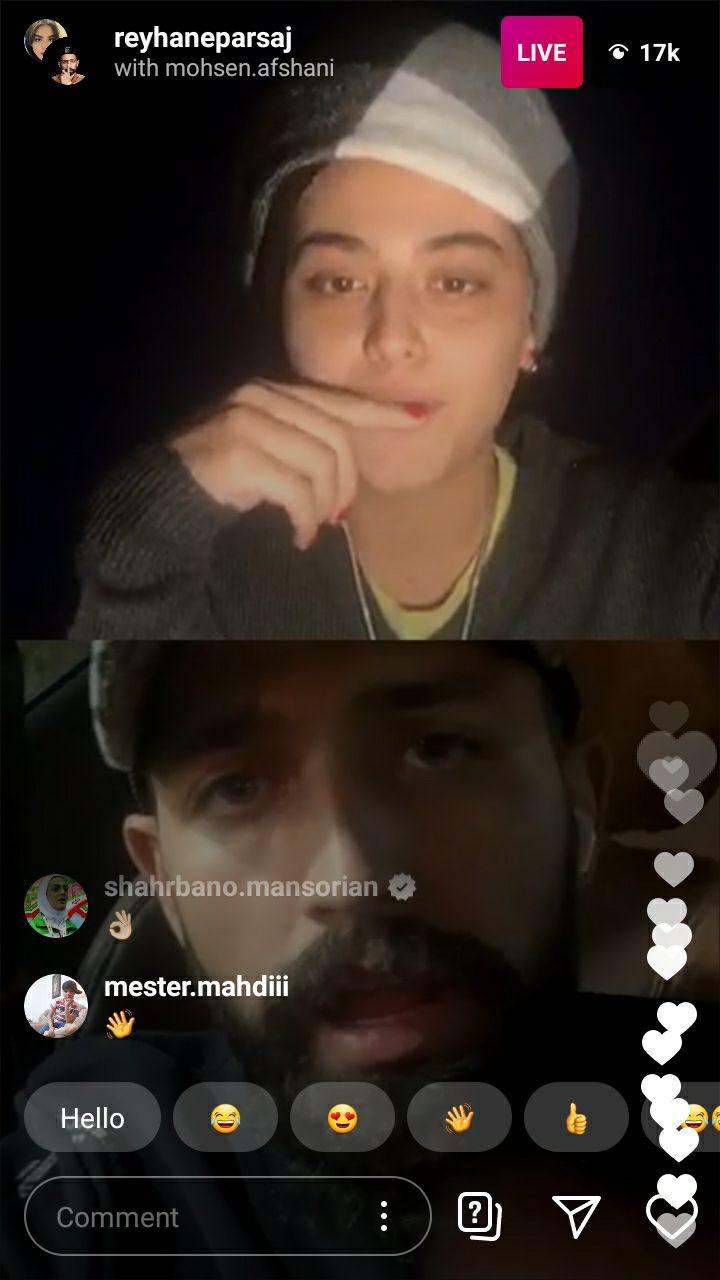Like the live with the heart icon
Screen dimensions: 720x1280
point(671,1216)
